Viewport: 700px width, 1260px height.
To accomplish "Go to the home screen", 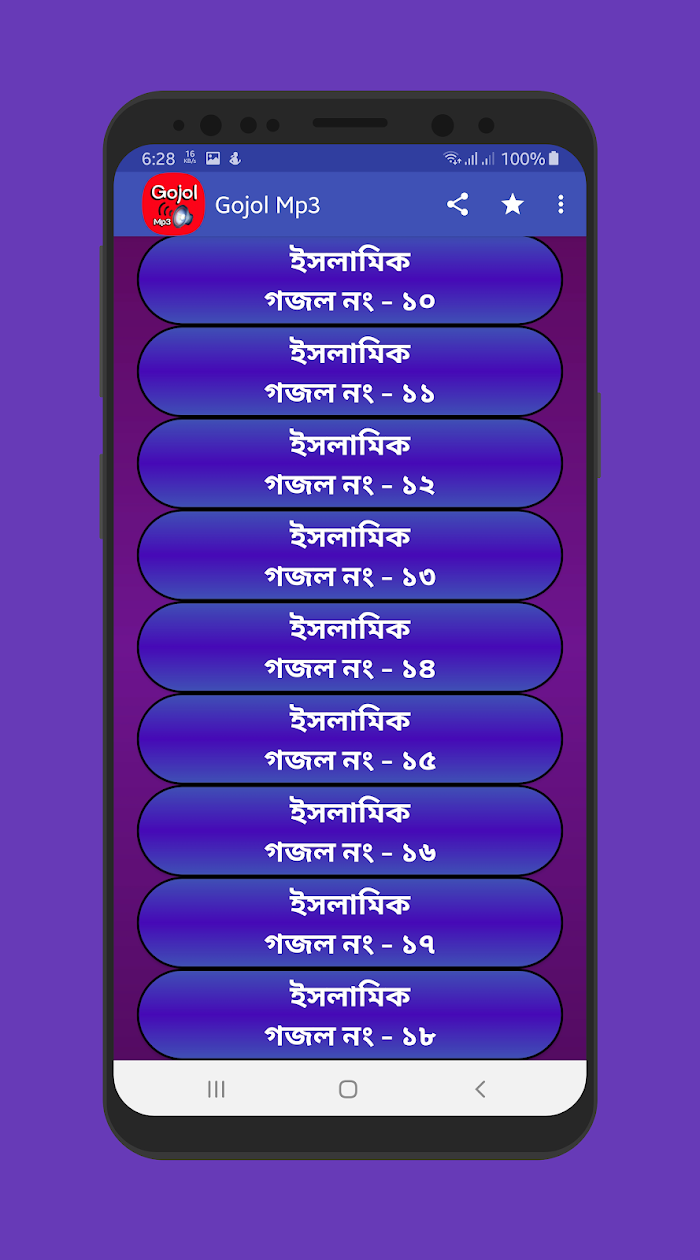I will coord(348,1089).
